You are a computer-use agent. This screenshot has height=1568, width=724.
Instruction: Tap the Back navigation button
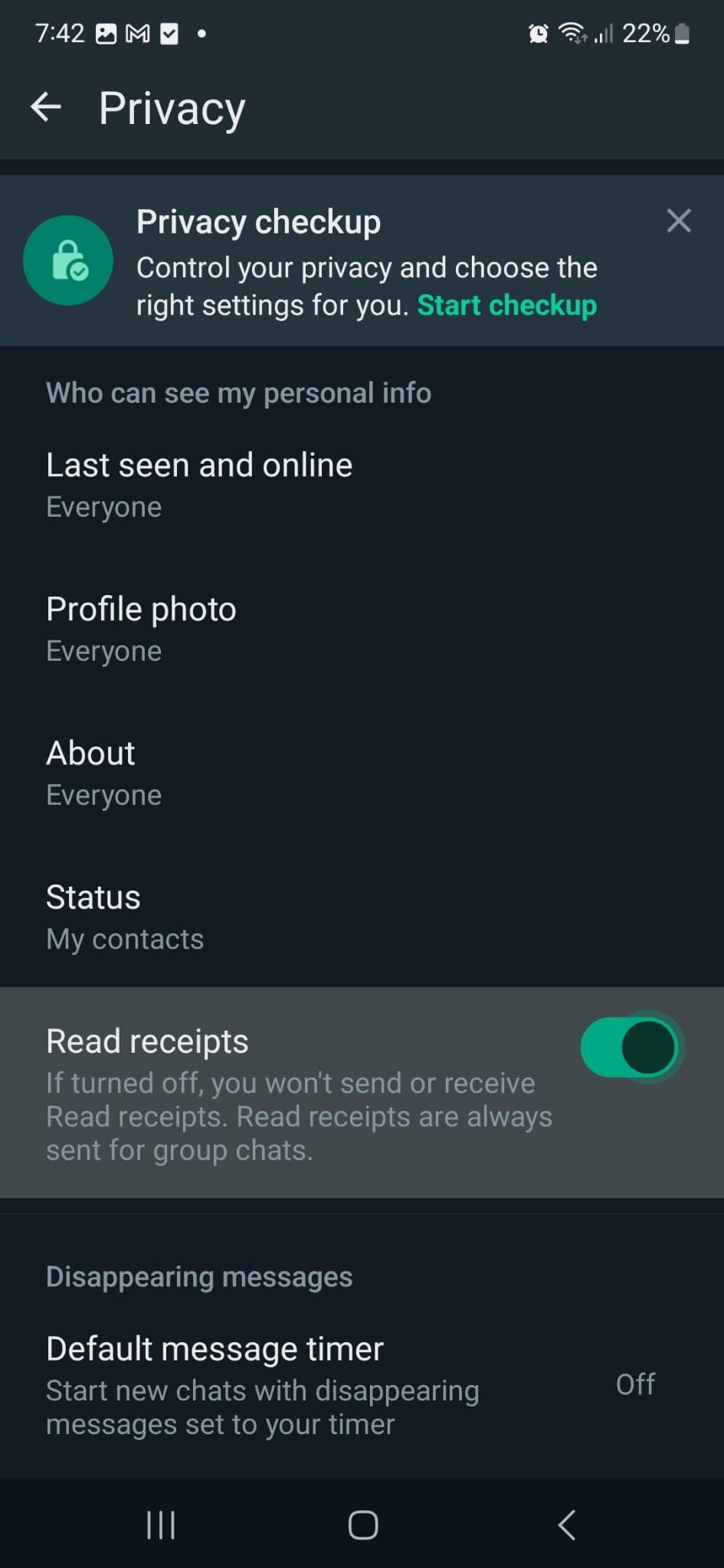pos(566,1524)
